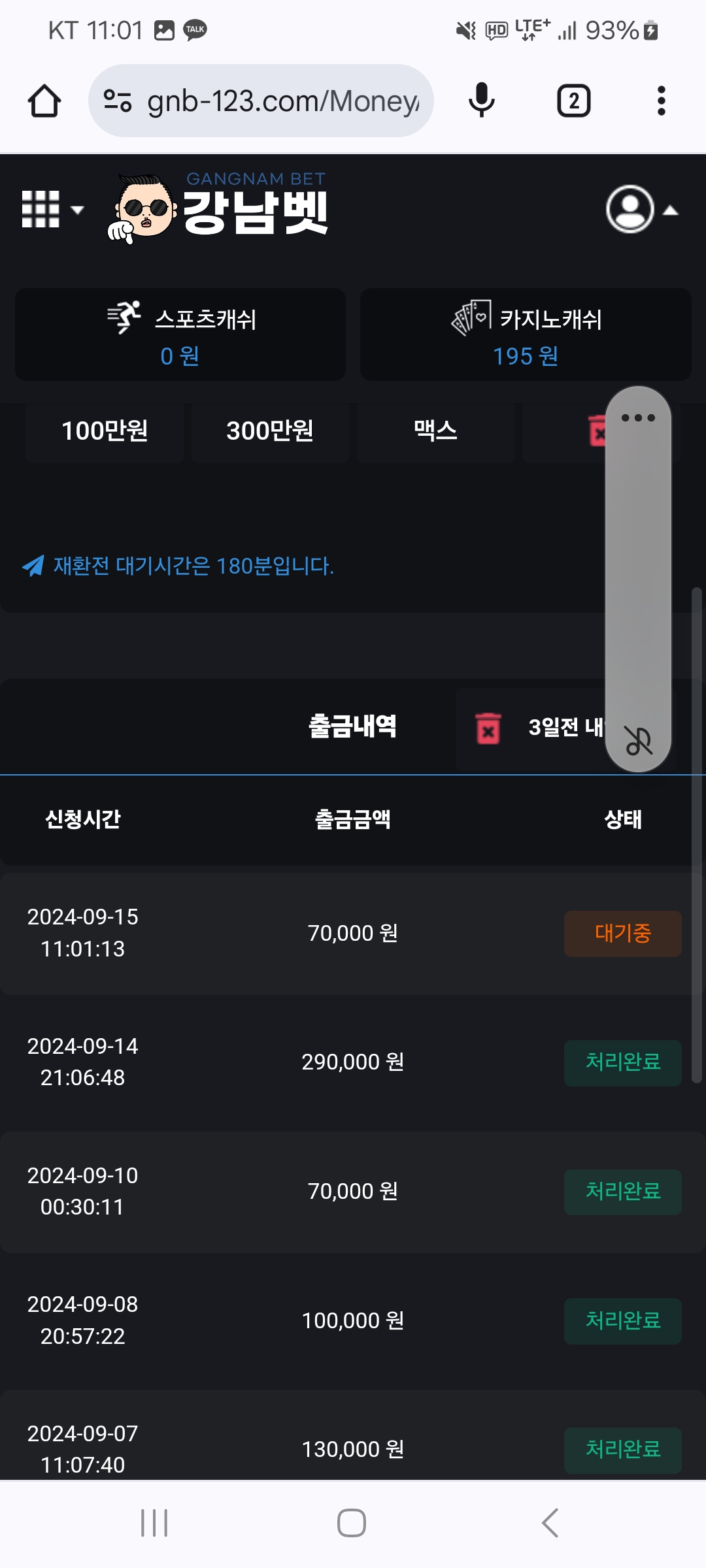Select the 300만원 amount button
This screenshot has height=1568, width=706.
[x=270, y=431]
